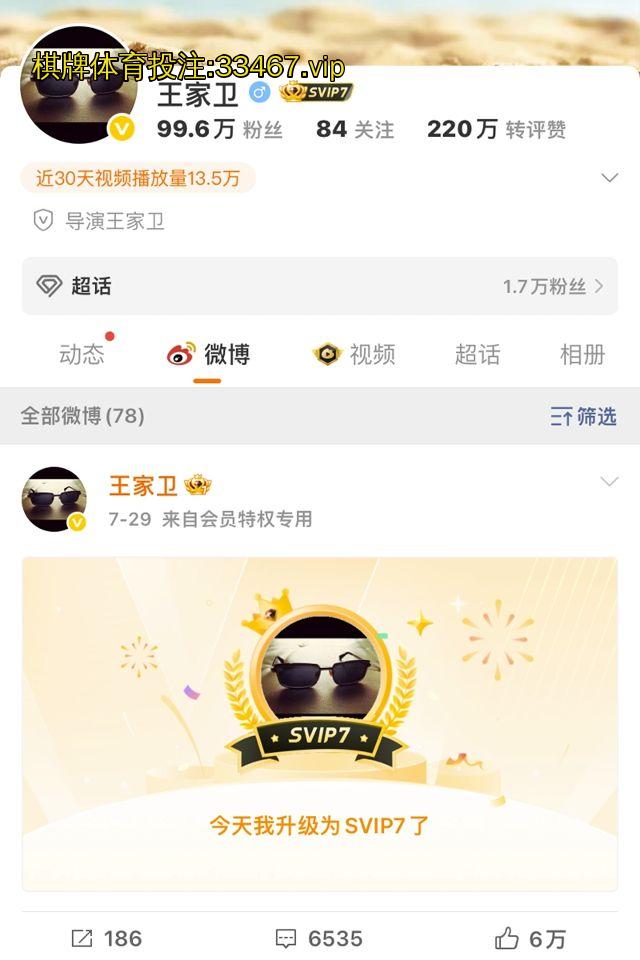
Task: Open the 超话 tab
Action: coord(477,354)
